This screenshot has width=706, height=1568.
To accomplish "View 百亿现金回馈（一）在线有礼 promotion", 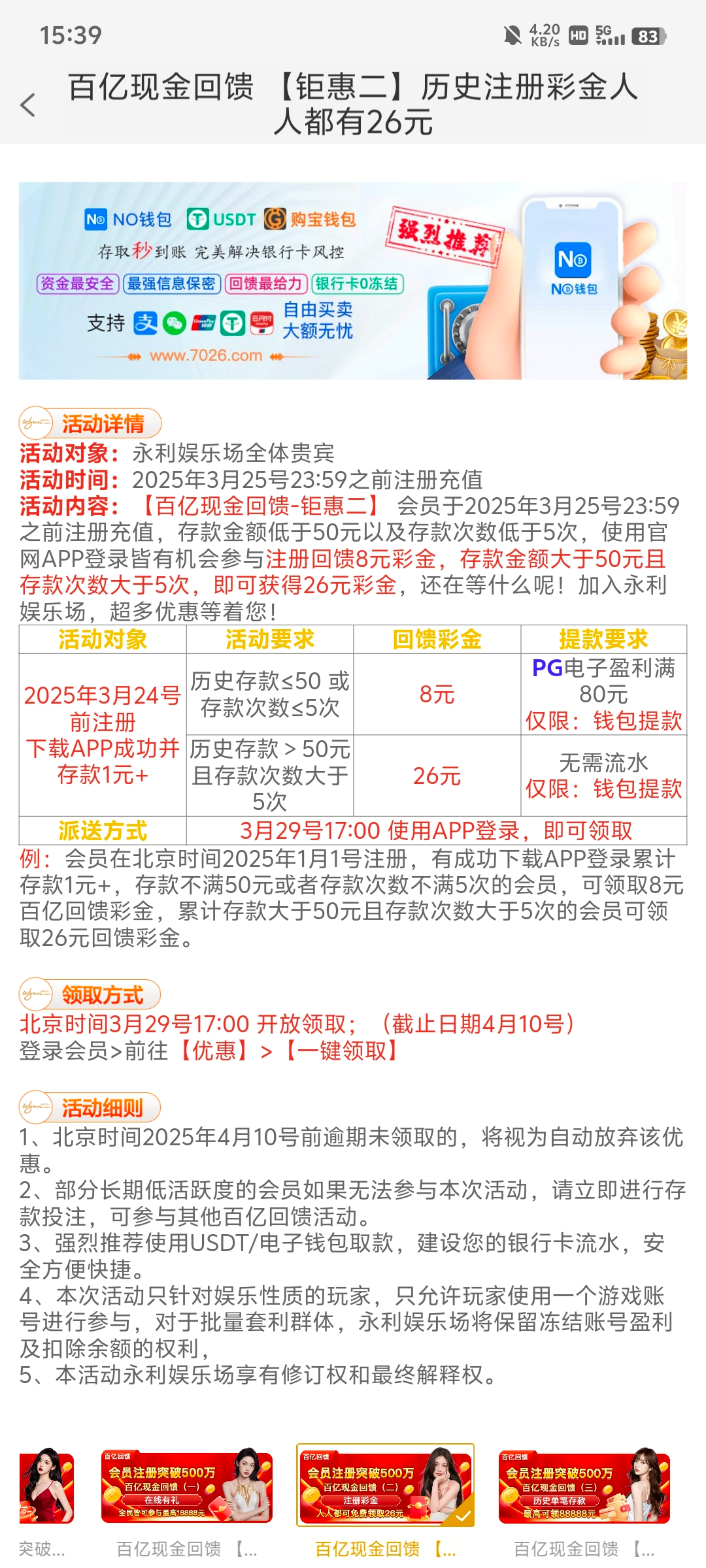I will point(187,1487).
